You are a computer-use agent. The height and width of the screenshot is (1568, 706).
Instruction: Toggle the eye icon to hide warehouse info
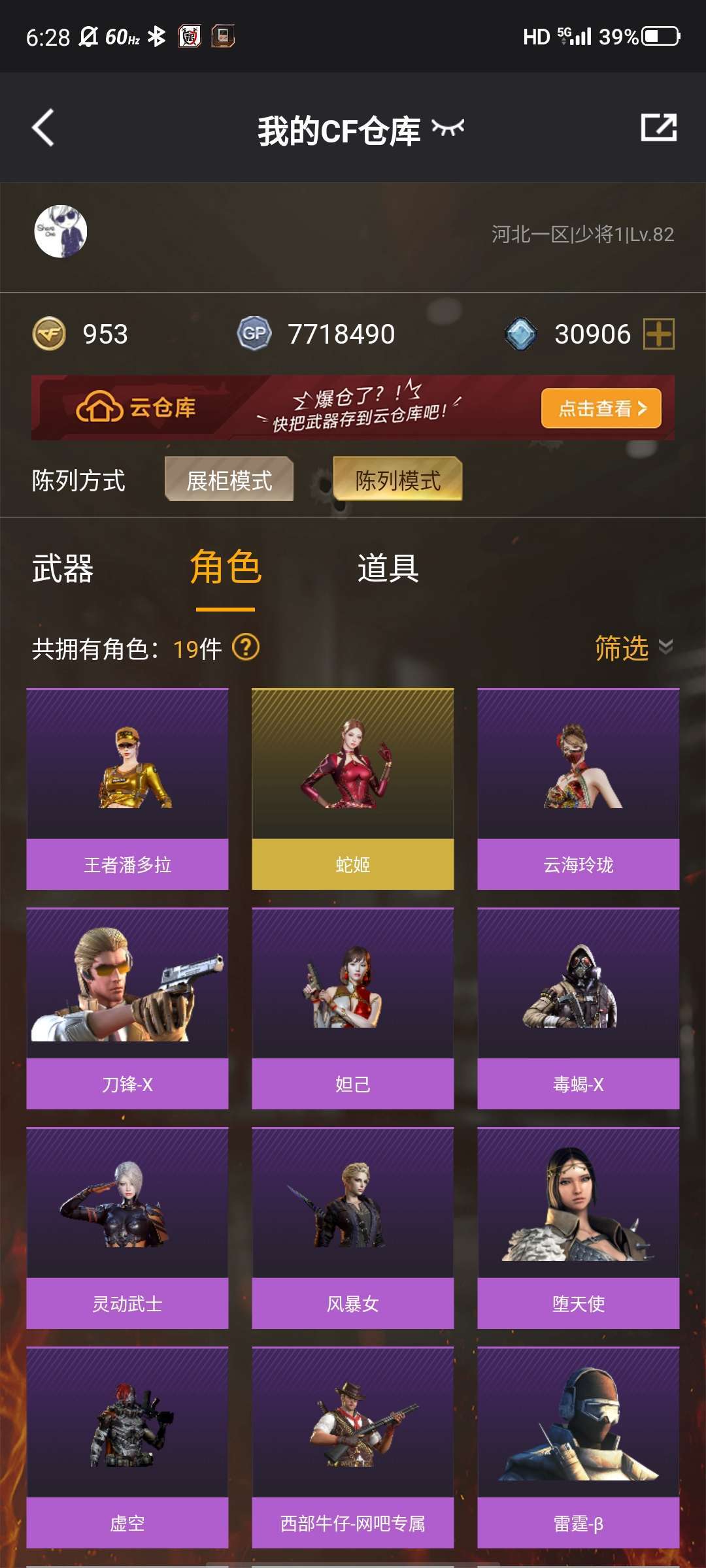tap(448, 128)
